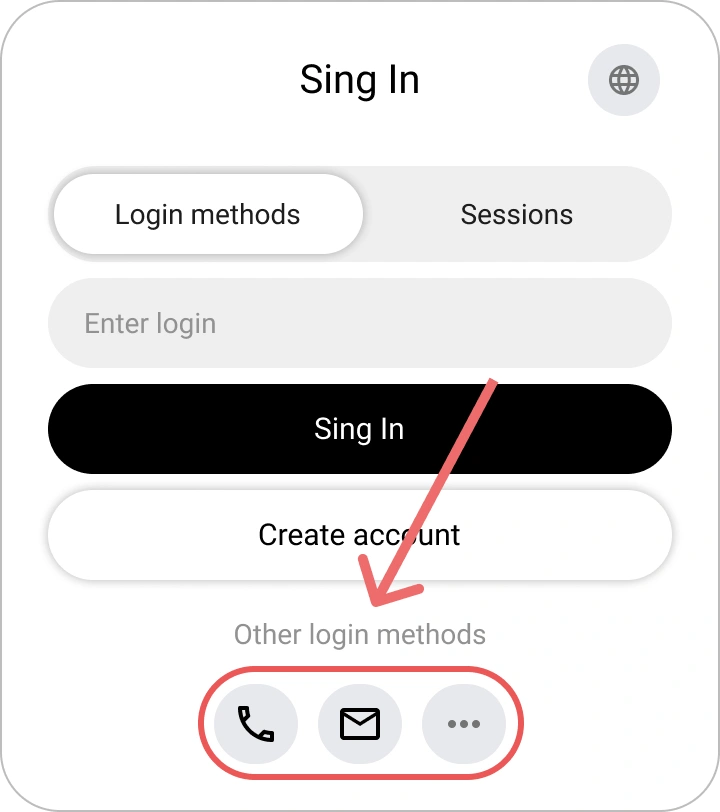Click the Other login methods label
Image resolution: width=720 pixels, height=812 pixels.
[360, 634]
